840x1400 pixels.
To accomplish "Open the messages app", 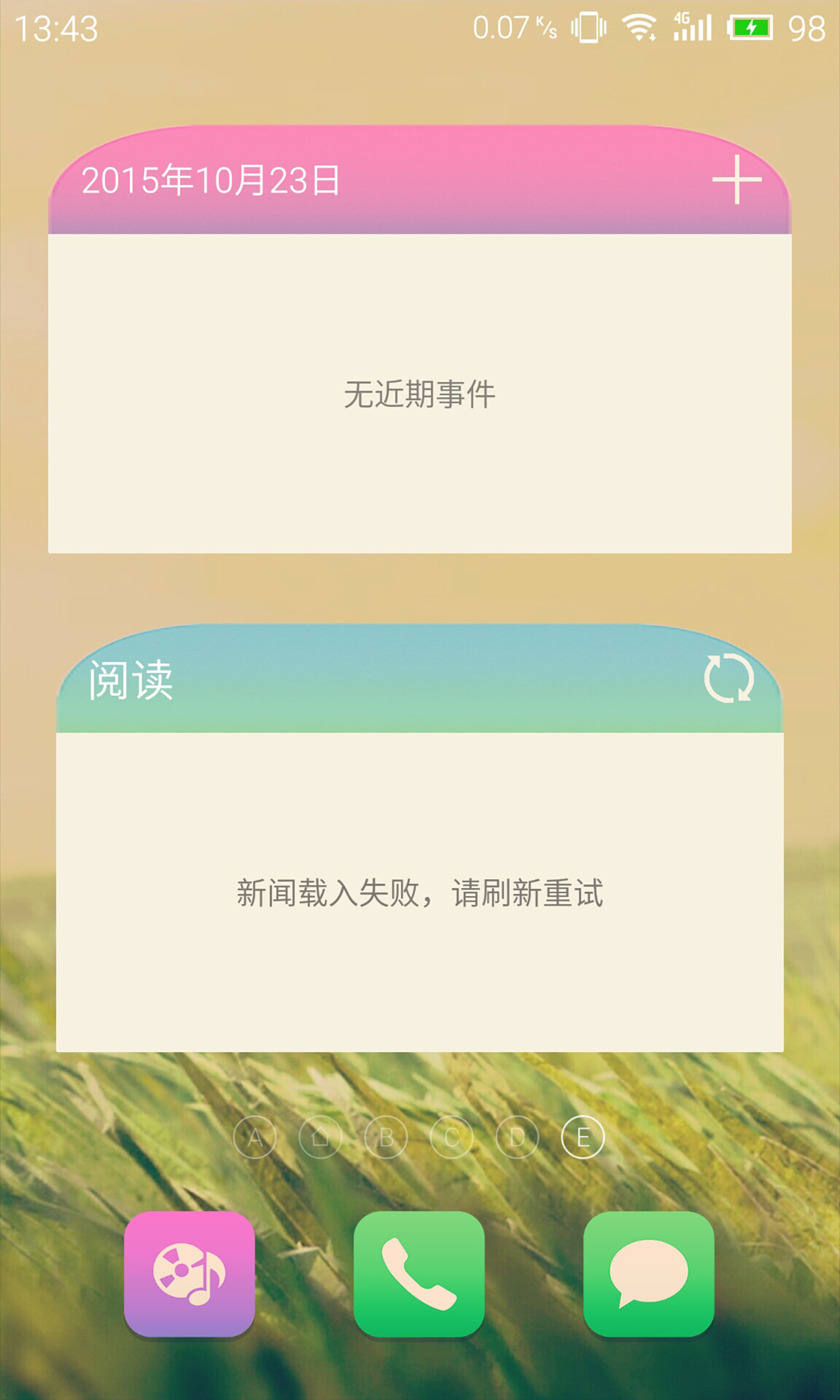I will (649, 1274).
